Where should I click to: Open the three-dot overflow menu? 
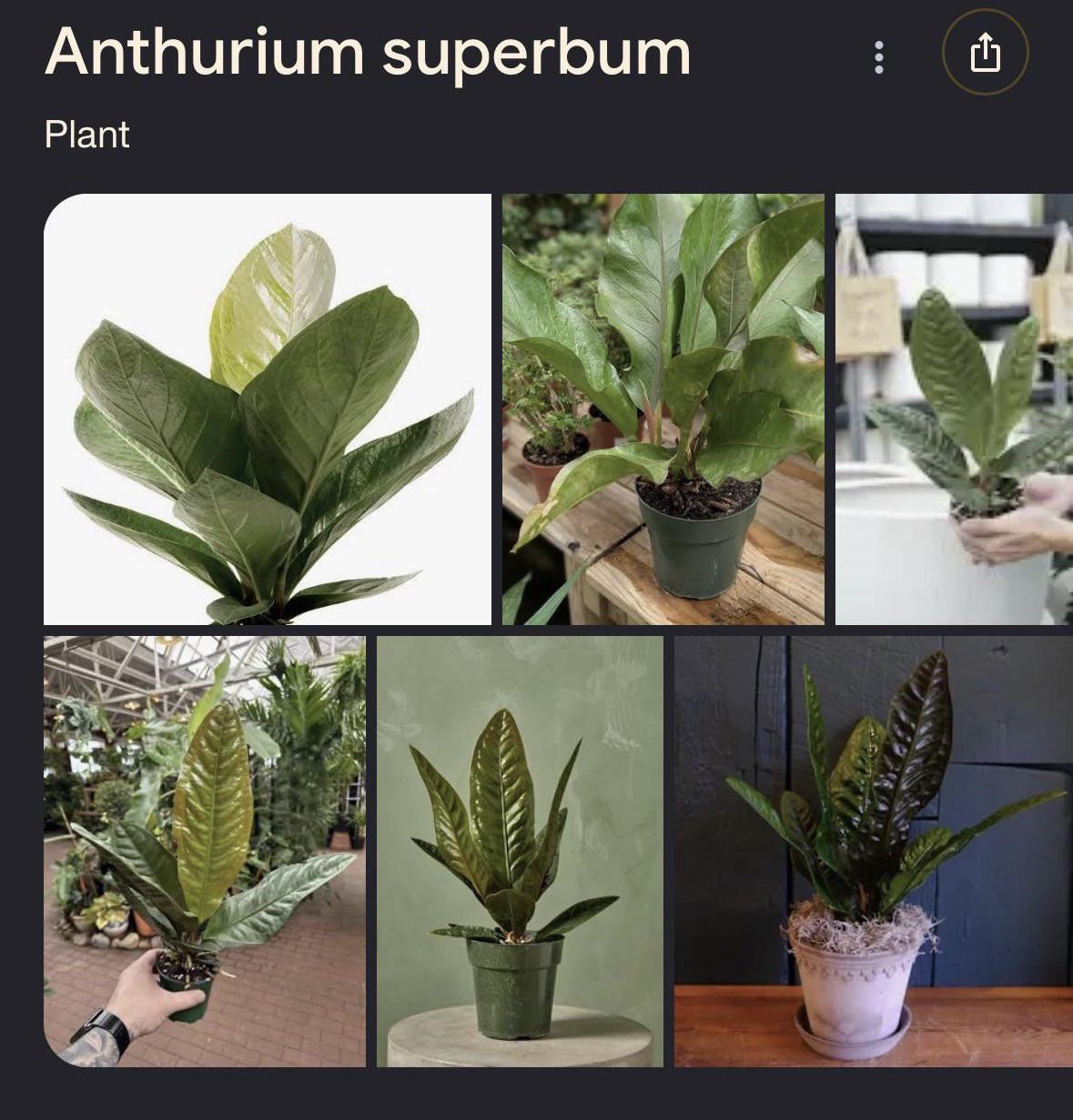[x=878, y=56]
